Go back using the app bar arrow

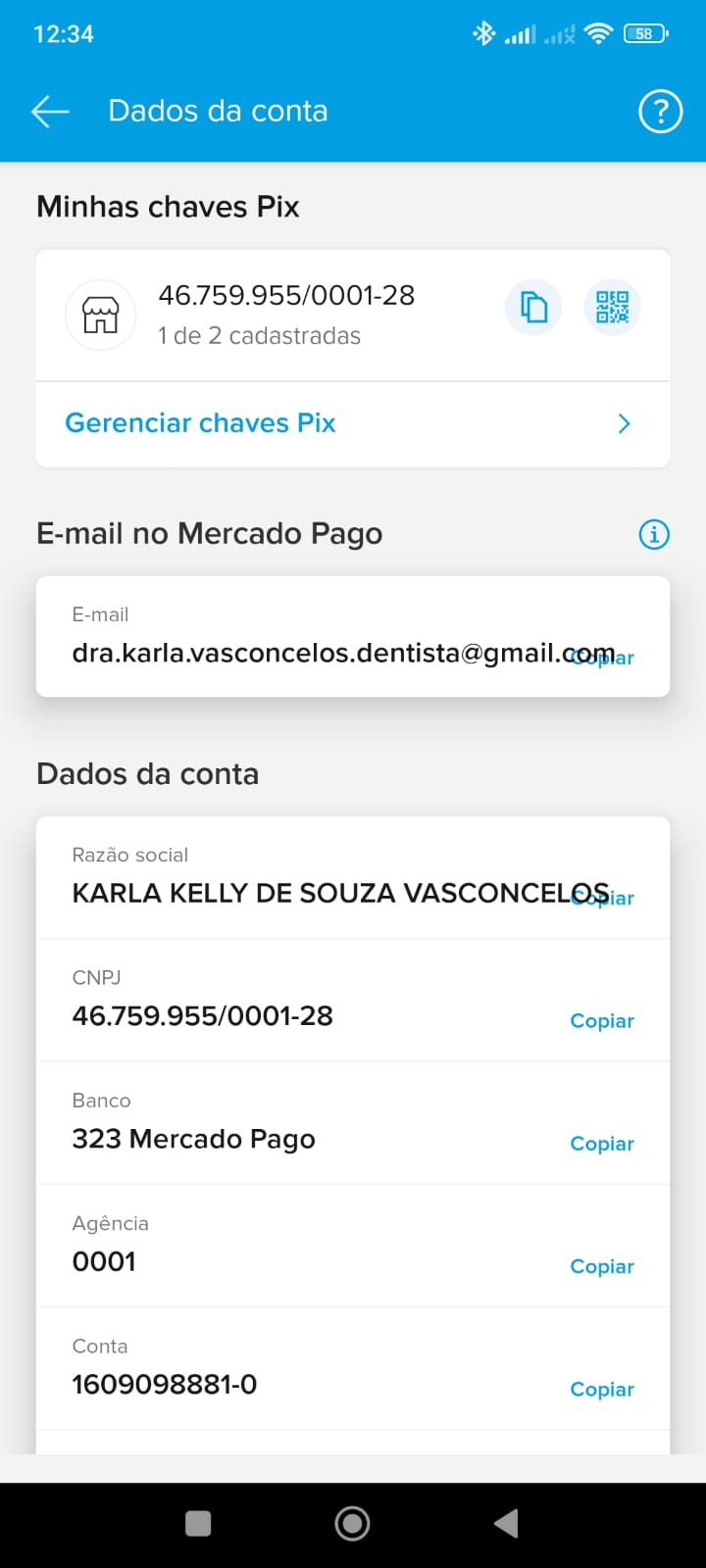(x=50, y=112)
